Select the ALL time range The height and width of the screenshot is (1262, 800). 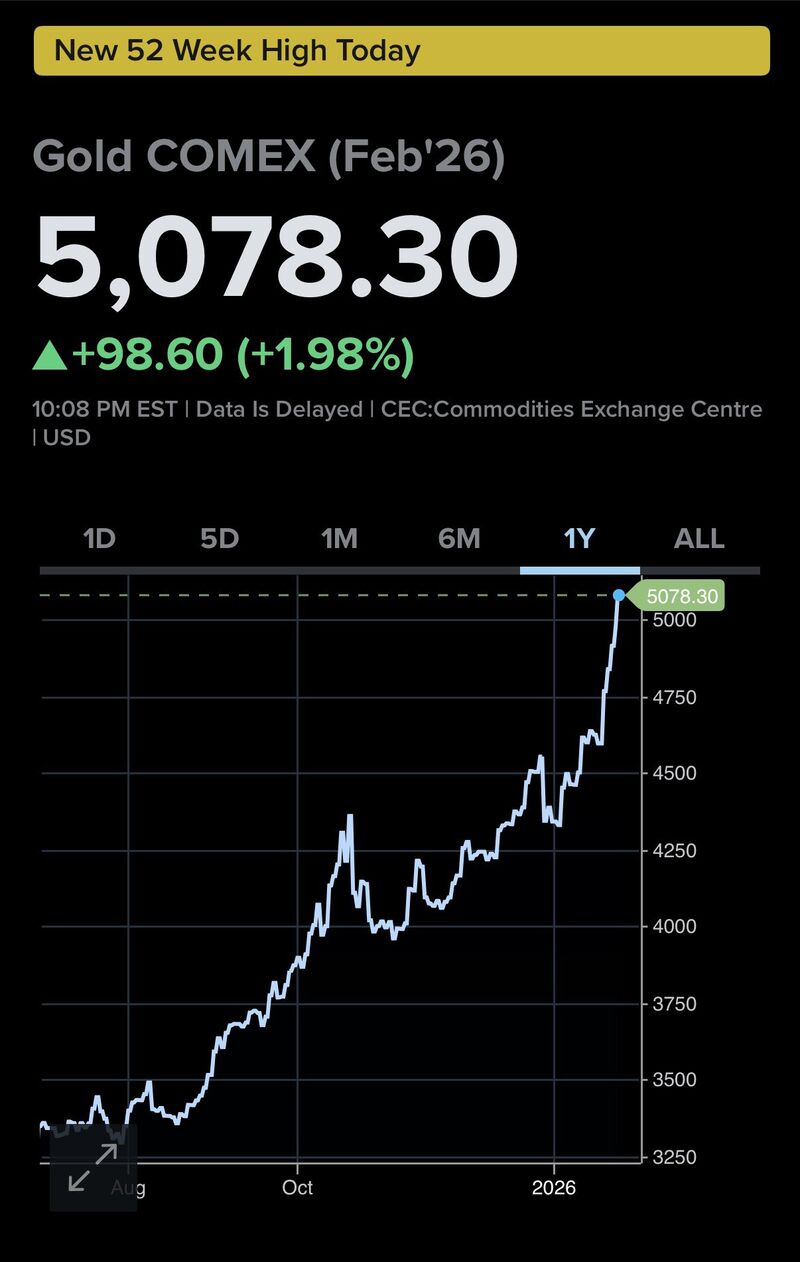click(x=698, y=538)
